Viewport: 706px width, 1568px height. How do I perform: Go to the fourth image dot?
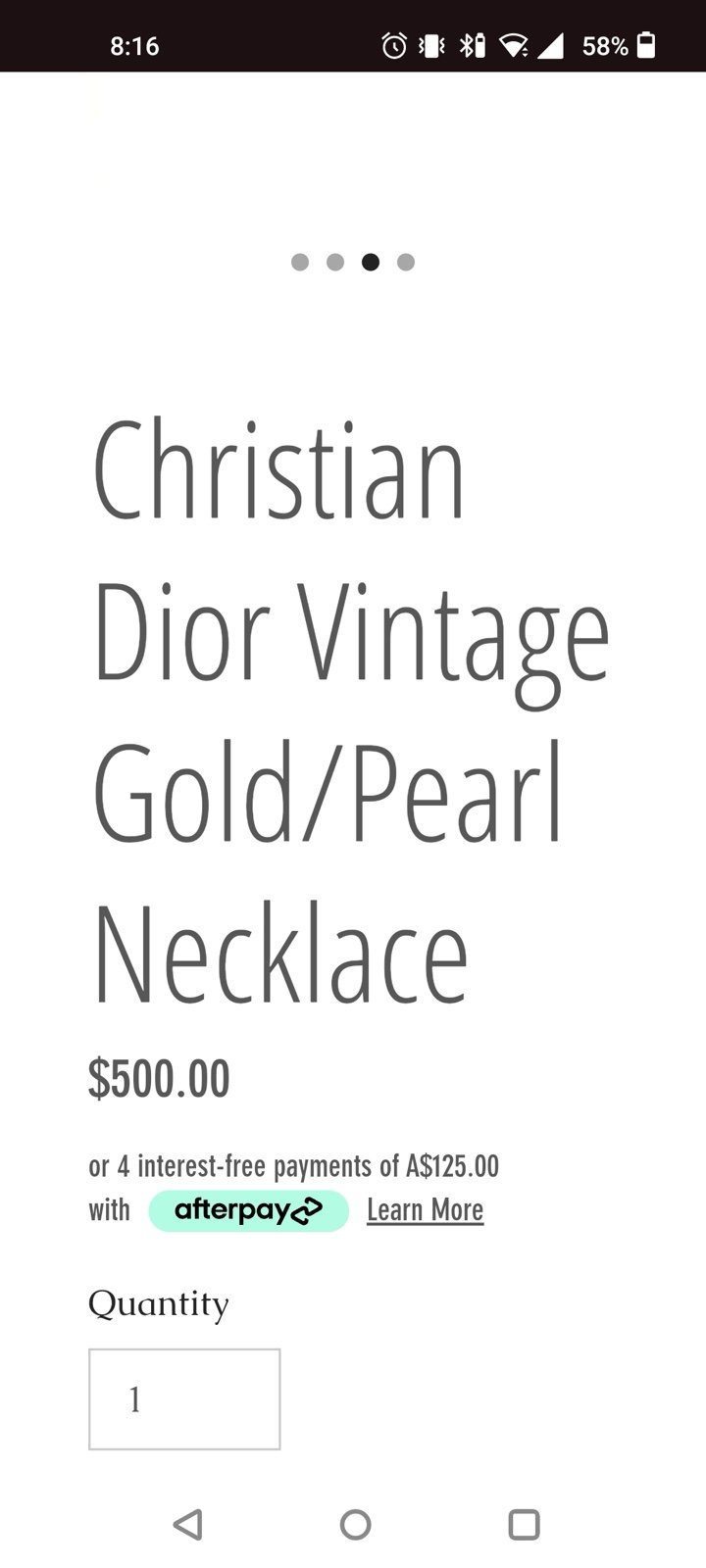406,262
